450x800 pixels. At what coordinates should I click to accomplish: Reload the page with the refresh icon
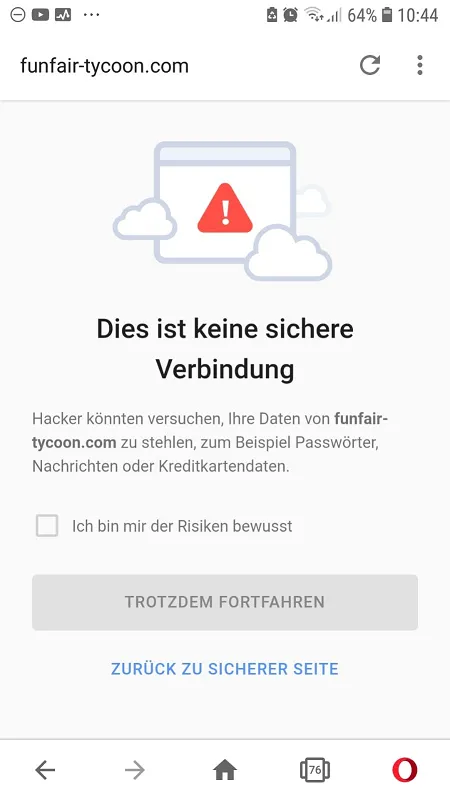point(370,65)
